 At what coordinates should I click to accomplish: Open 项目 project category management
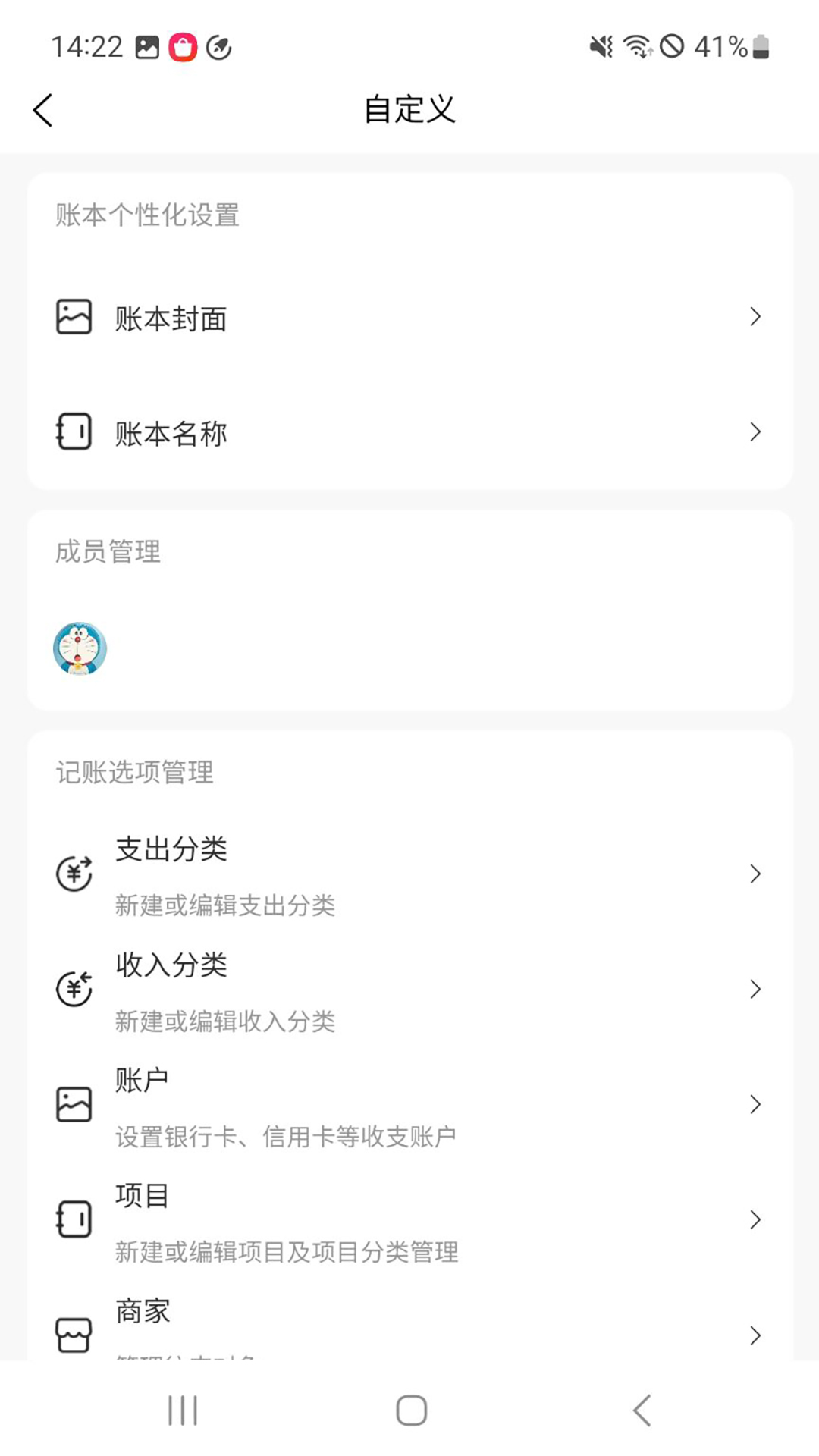tap(755, 1220)
